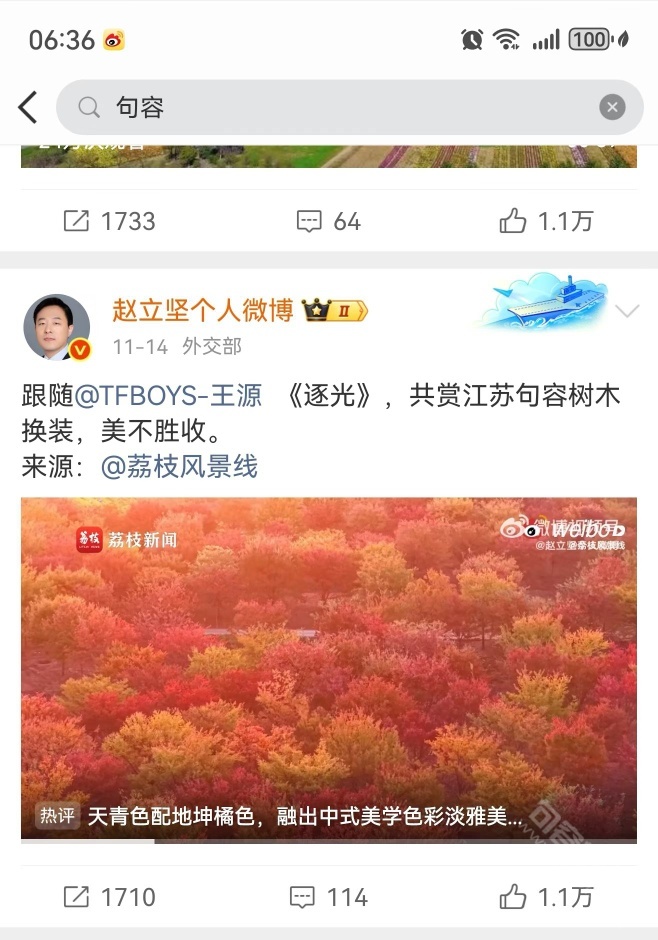Go back from the search results
This screenshot has width=658, height=940.
pyautogui.click(x=28, y=107)
